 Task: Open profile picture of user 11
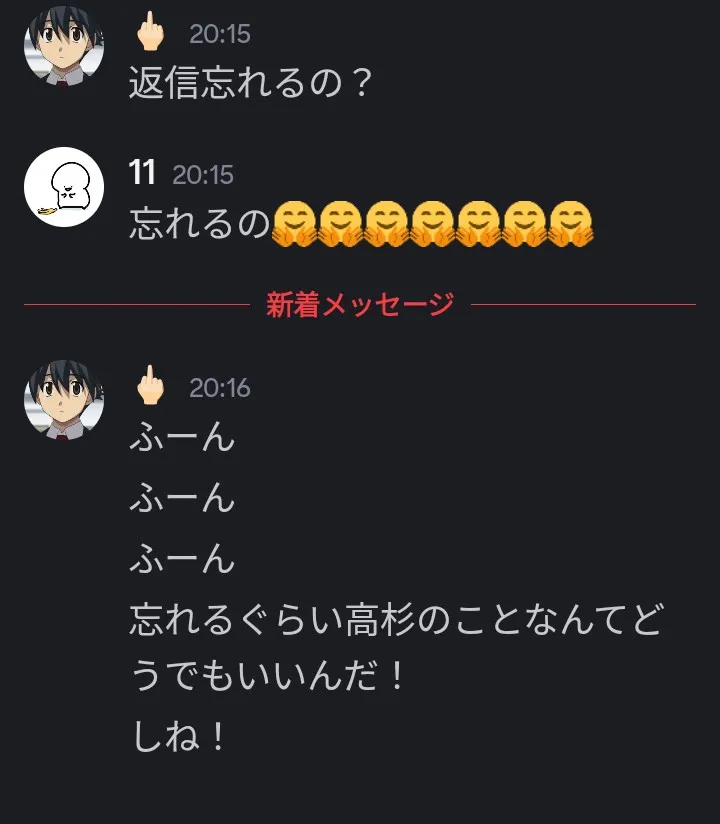pyautogui.click(x=64, y=186)
